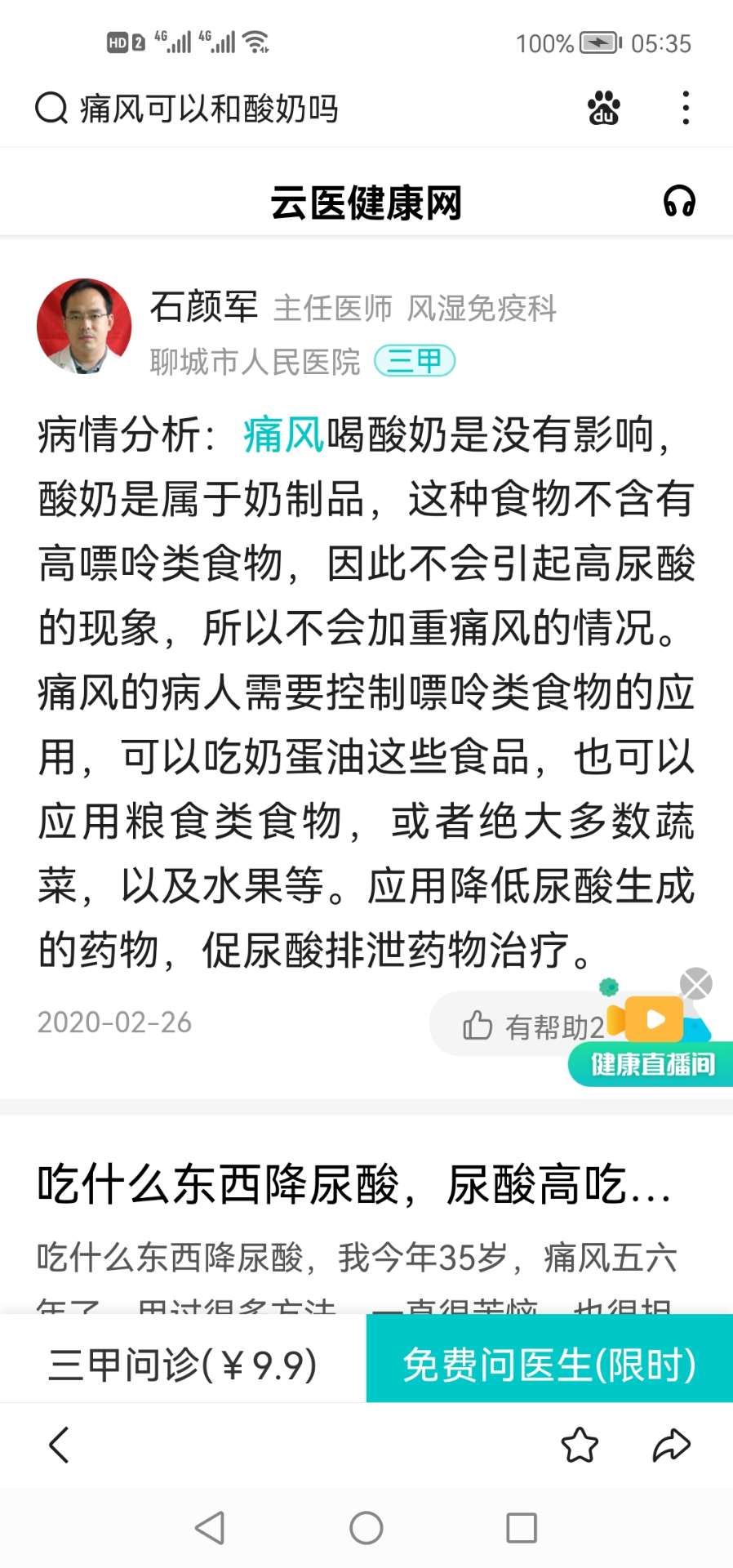Bookmark this page with the star
The image size is (733, 1568).
(580, 1445)
